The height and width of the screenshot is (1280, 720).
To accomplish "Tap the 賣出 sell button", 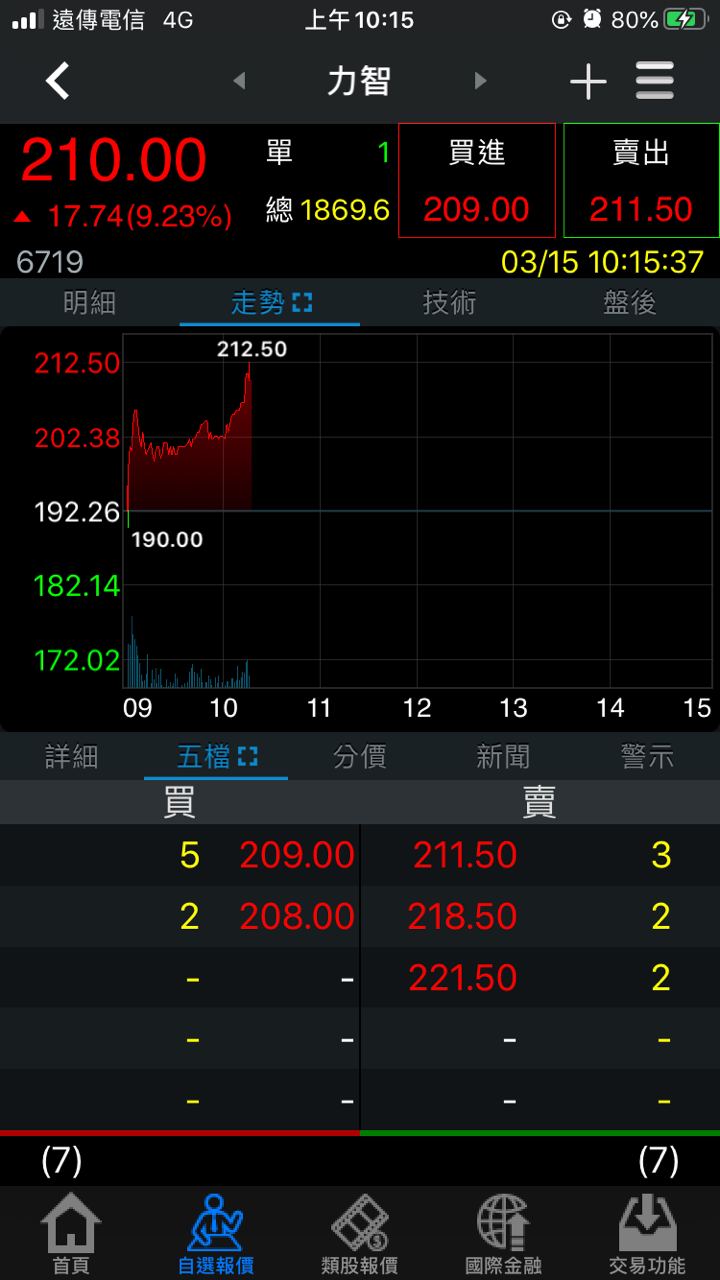I will [x=641, y=181].
